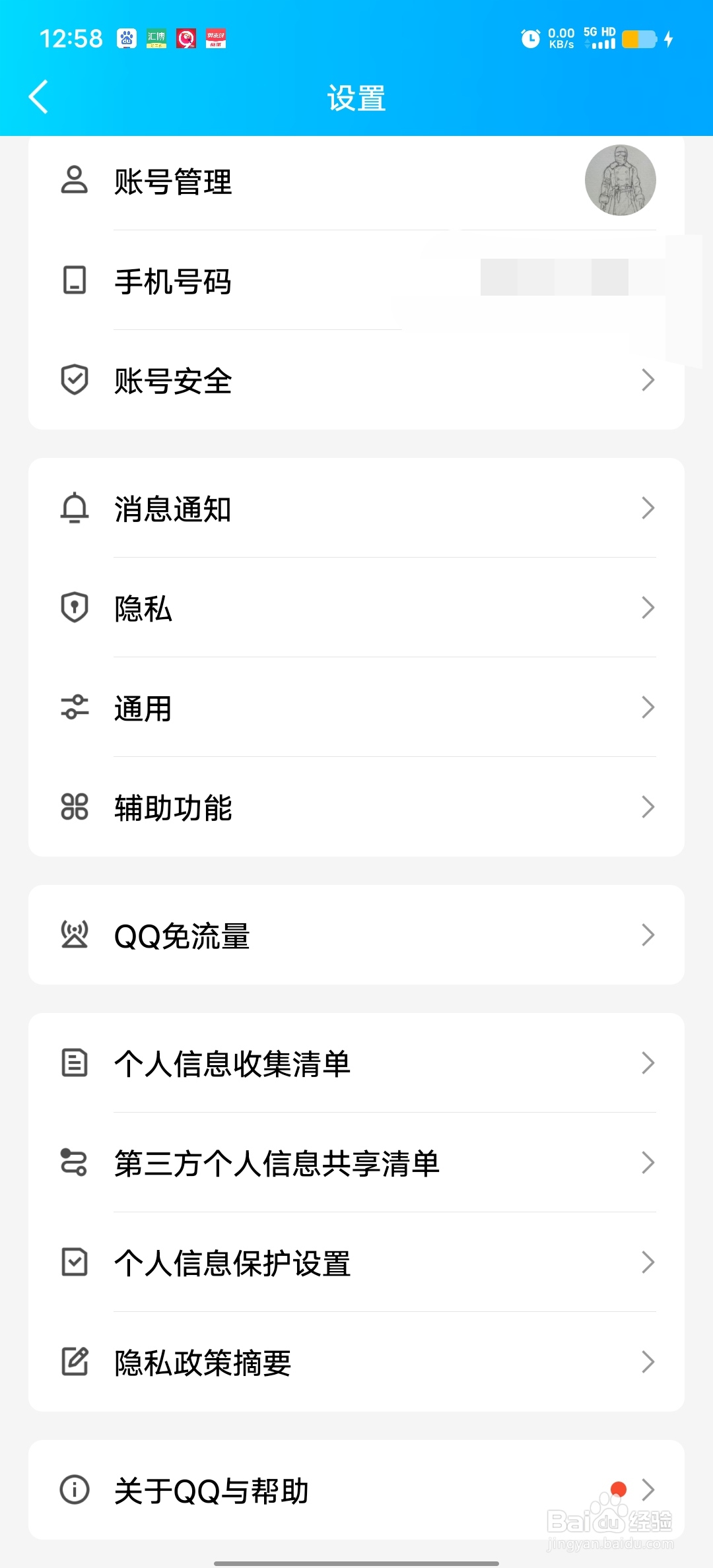
Task: Tap the profile avatar thumbnail
Action: click(621, 181)
